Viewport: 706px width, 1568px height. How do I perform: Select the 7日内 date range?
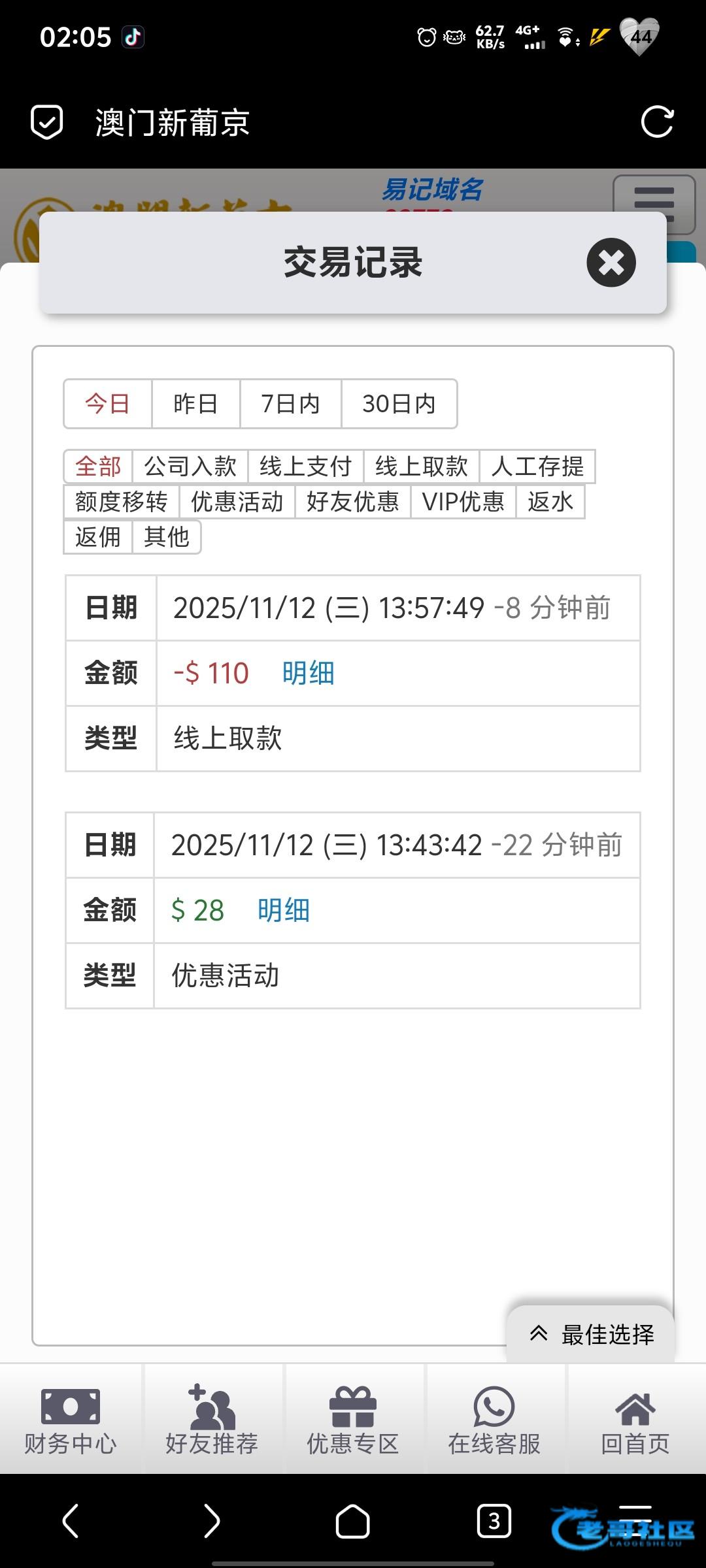pyautogui.click(x=290, y=404)
